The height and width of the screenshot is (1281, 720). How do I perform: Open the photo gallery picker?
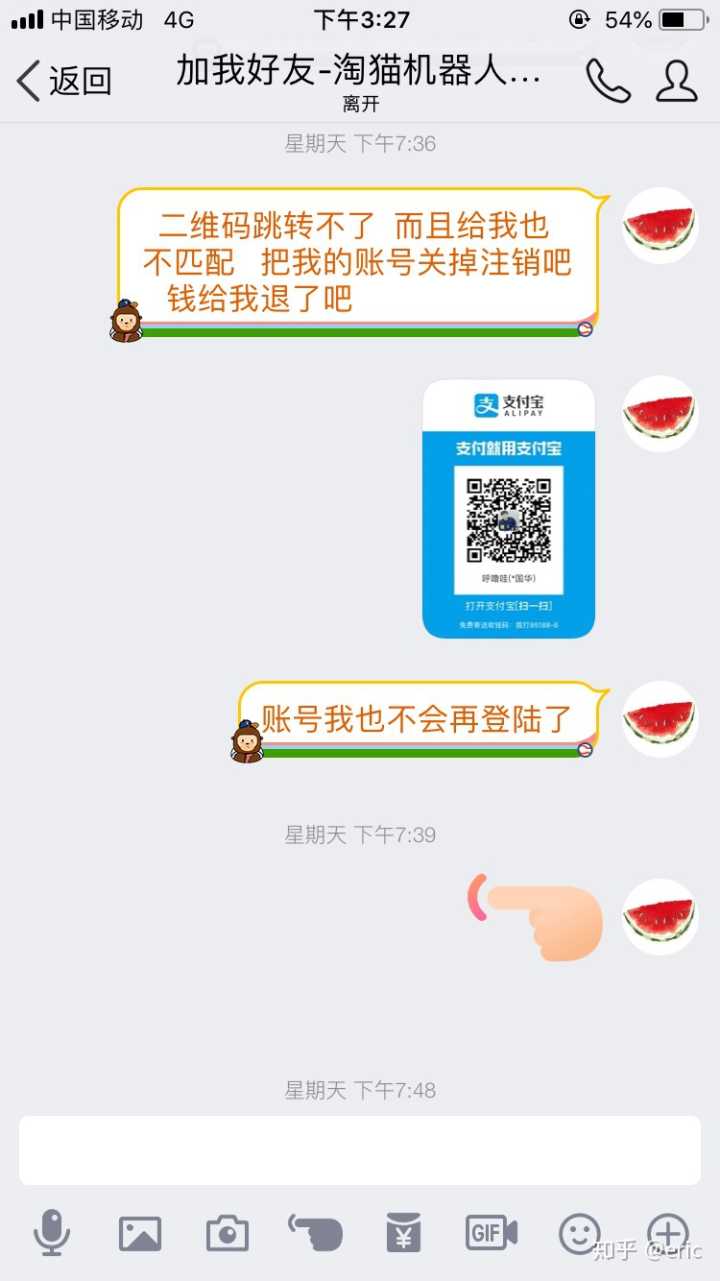click(140, 1233)
